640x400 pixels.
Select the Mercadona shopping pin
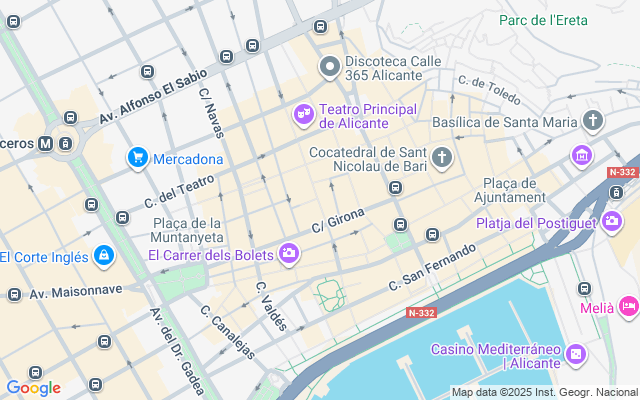tap(138, 158)
